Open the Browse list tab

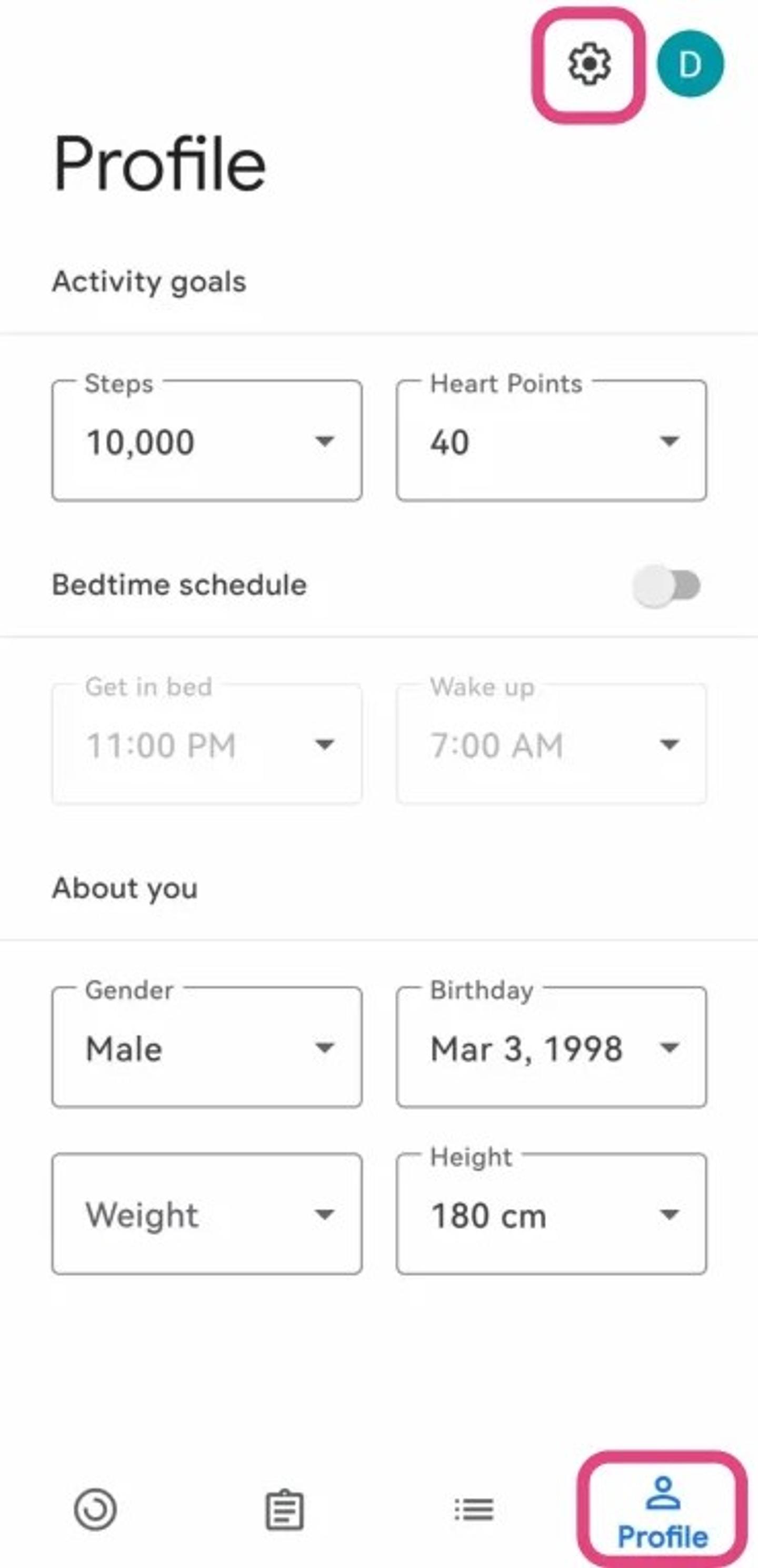474,1510
